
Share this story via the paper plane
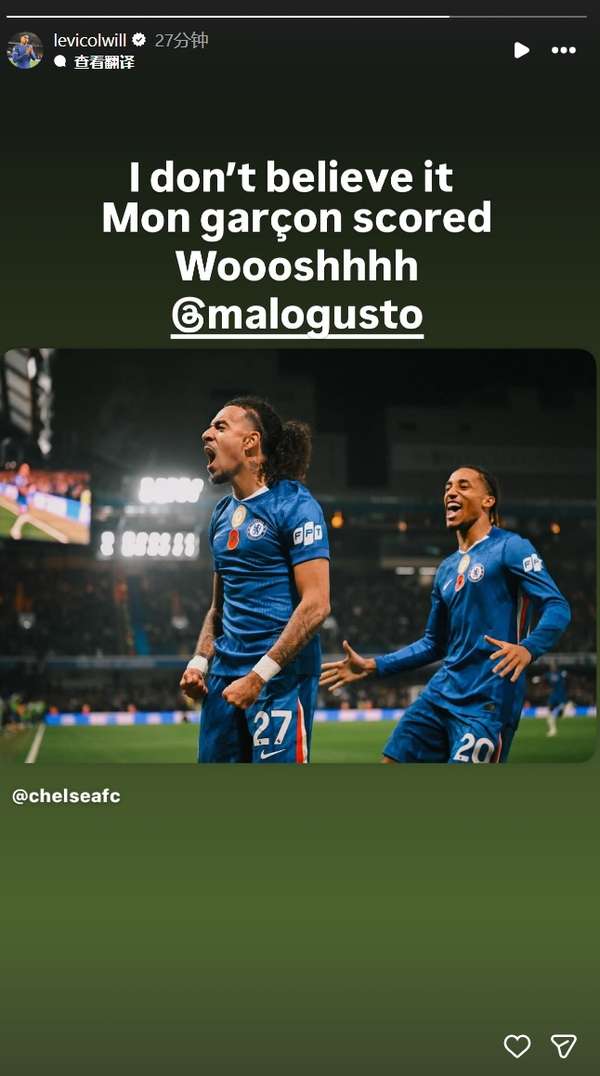pos(564,1046)
